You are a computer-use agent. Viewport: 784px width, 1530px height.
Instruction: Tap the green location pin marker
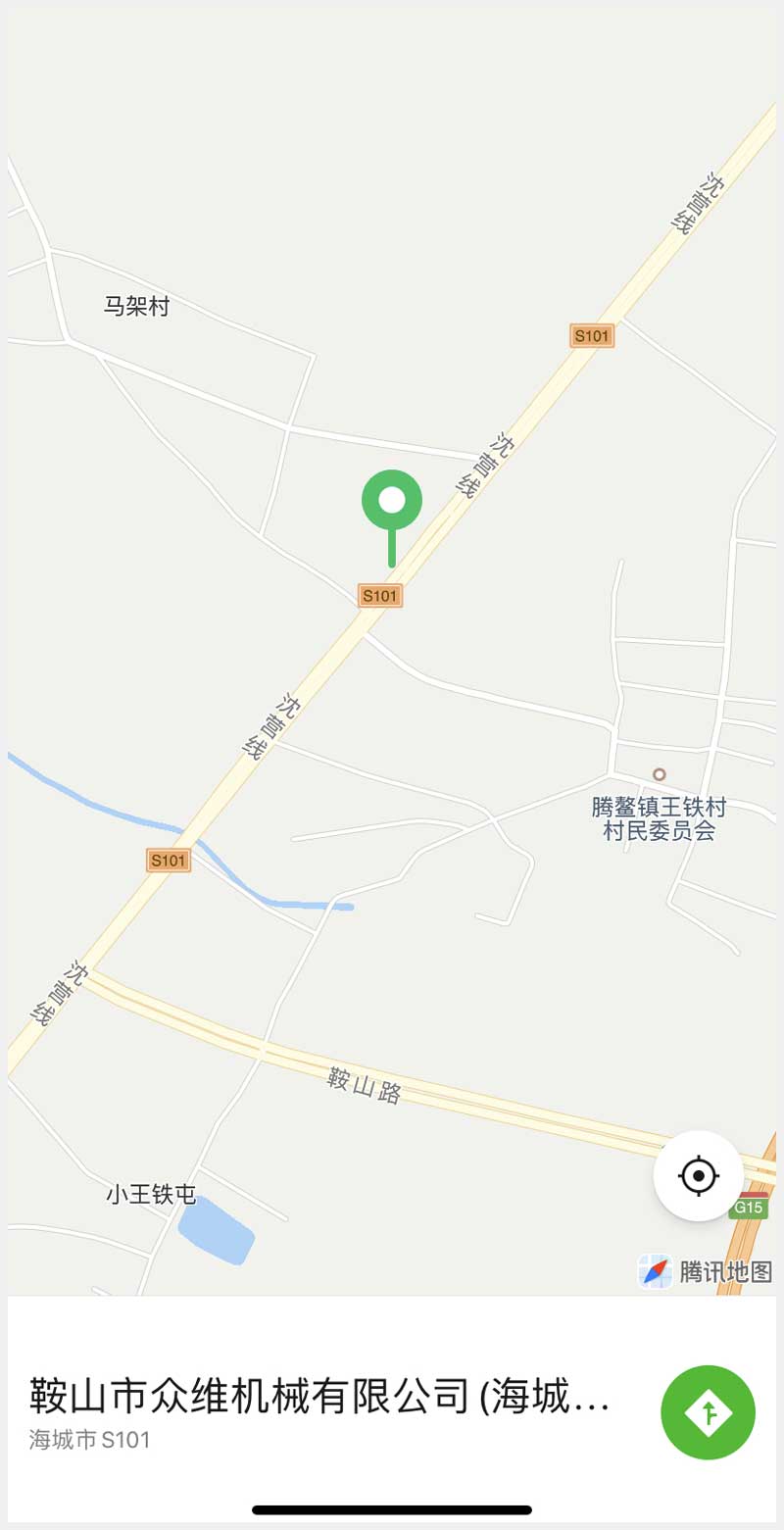(392, 502)
